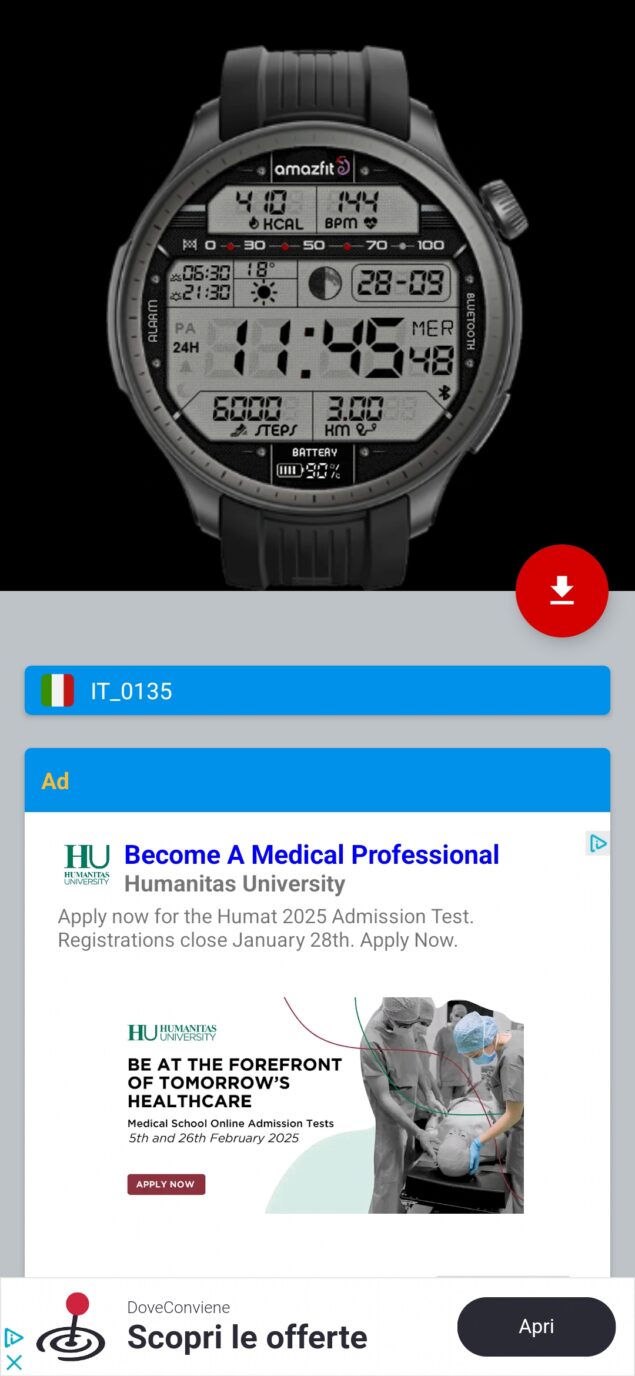Open the Humanitas University ad headline
The image size is (635, 1376).
point(311,855)
